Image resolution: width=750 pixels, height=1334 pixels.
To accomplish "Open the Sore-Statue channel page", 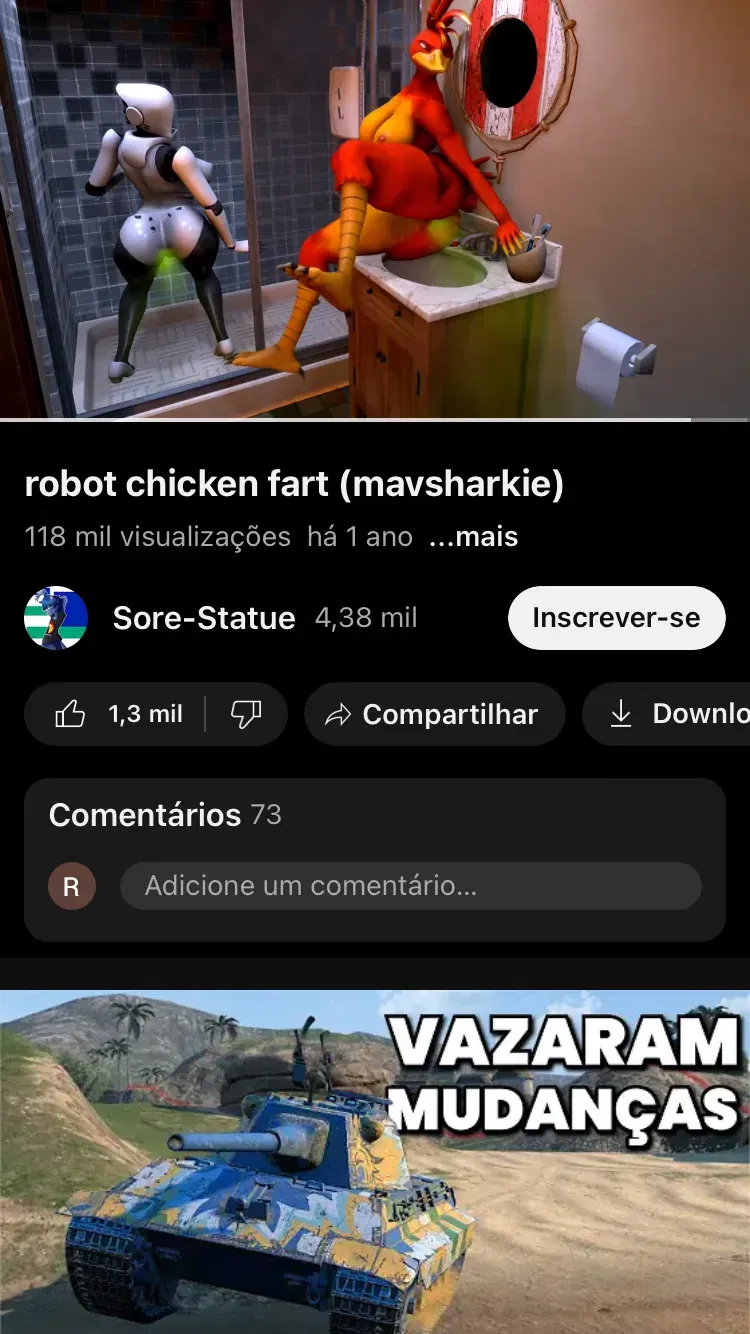I will [x=204, y=618].
